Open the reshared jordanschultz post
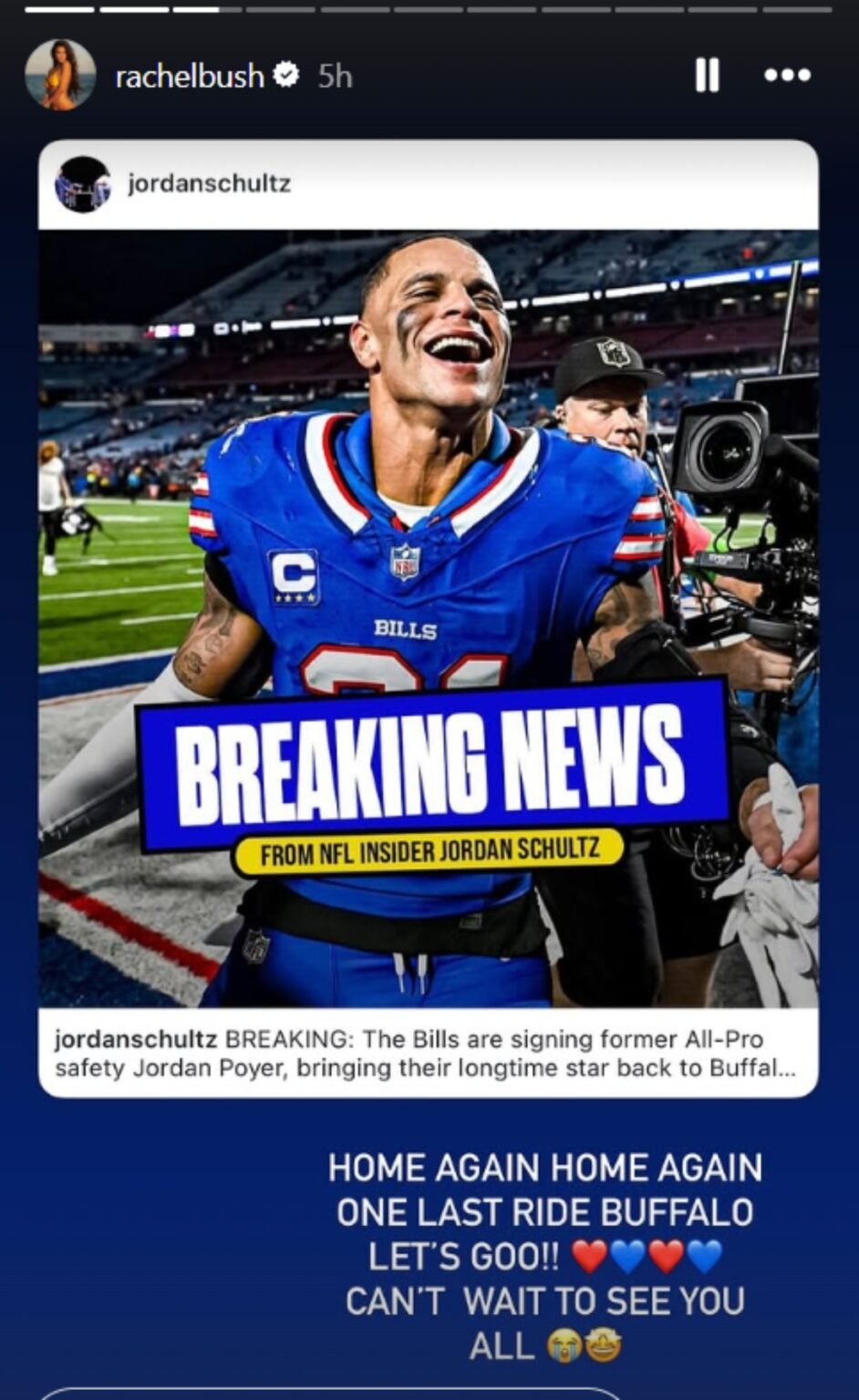Screen dimensions: 859x1400 tap(428, 617)
